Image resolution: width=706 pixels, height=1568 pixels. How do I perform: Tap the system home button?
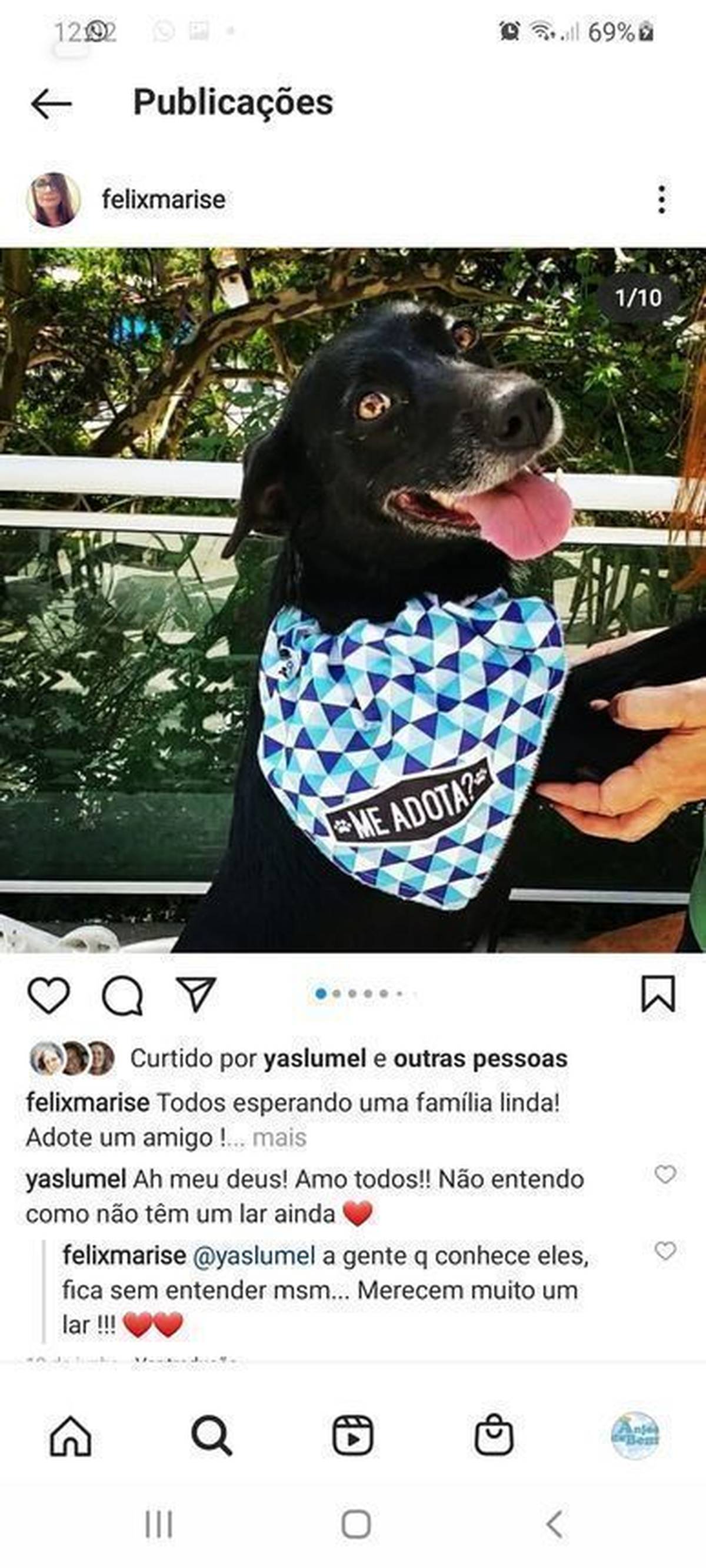356,1524
